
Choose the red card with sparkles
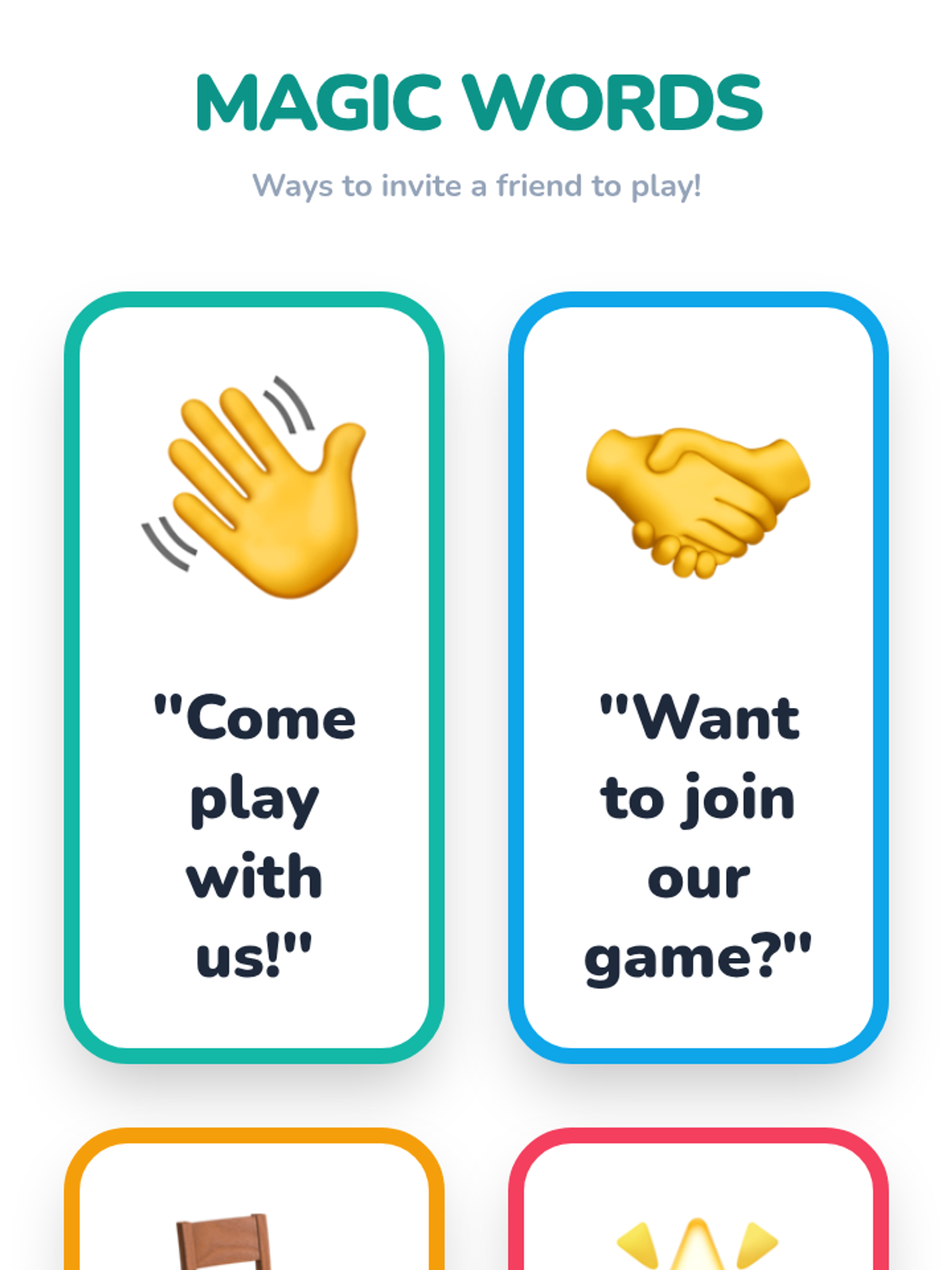click(698, 1199)
